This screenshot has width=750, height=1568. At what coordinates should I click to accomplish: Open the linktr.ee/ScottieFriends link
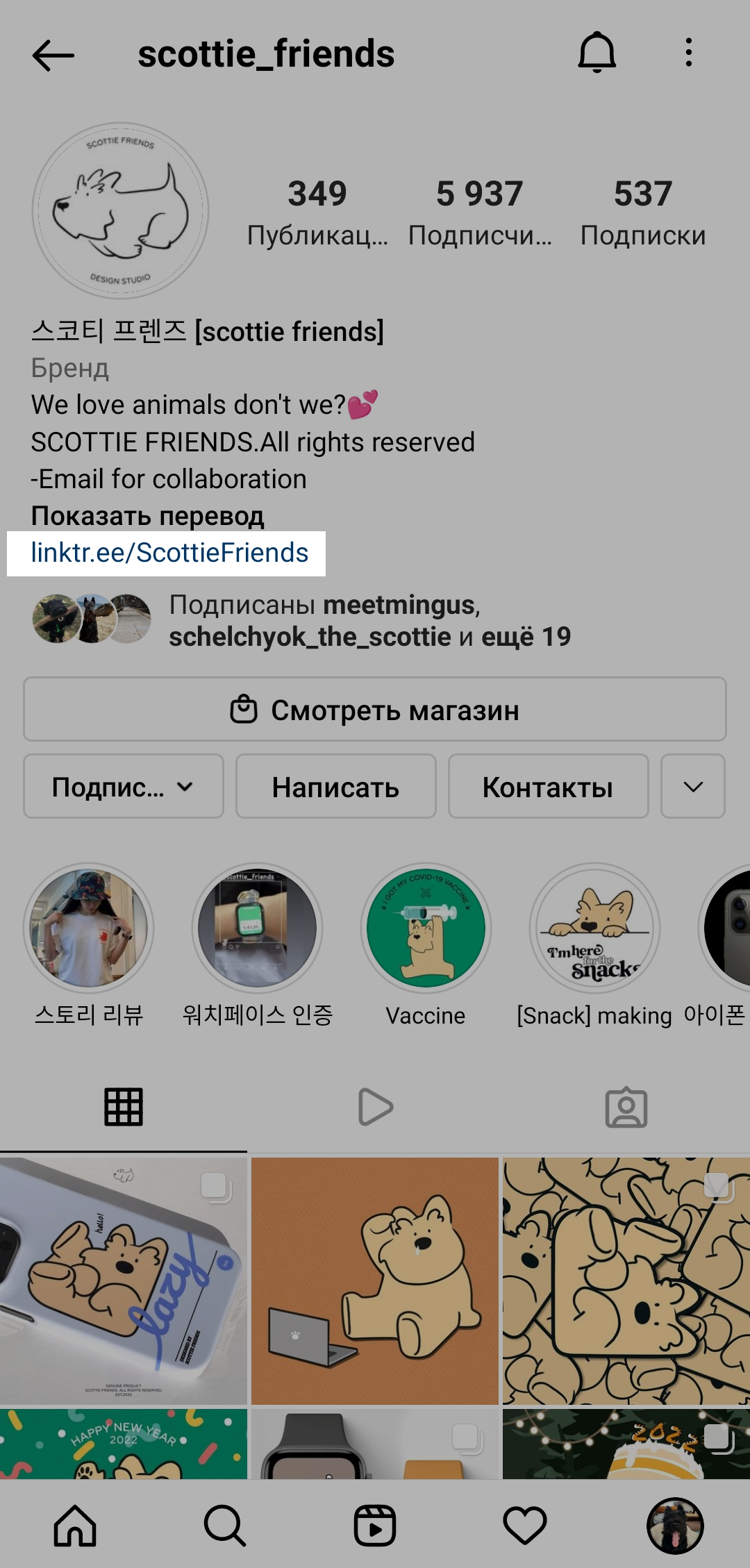tap(169, 553)
